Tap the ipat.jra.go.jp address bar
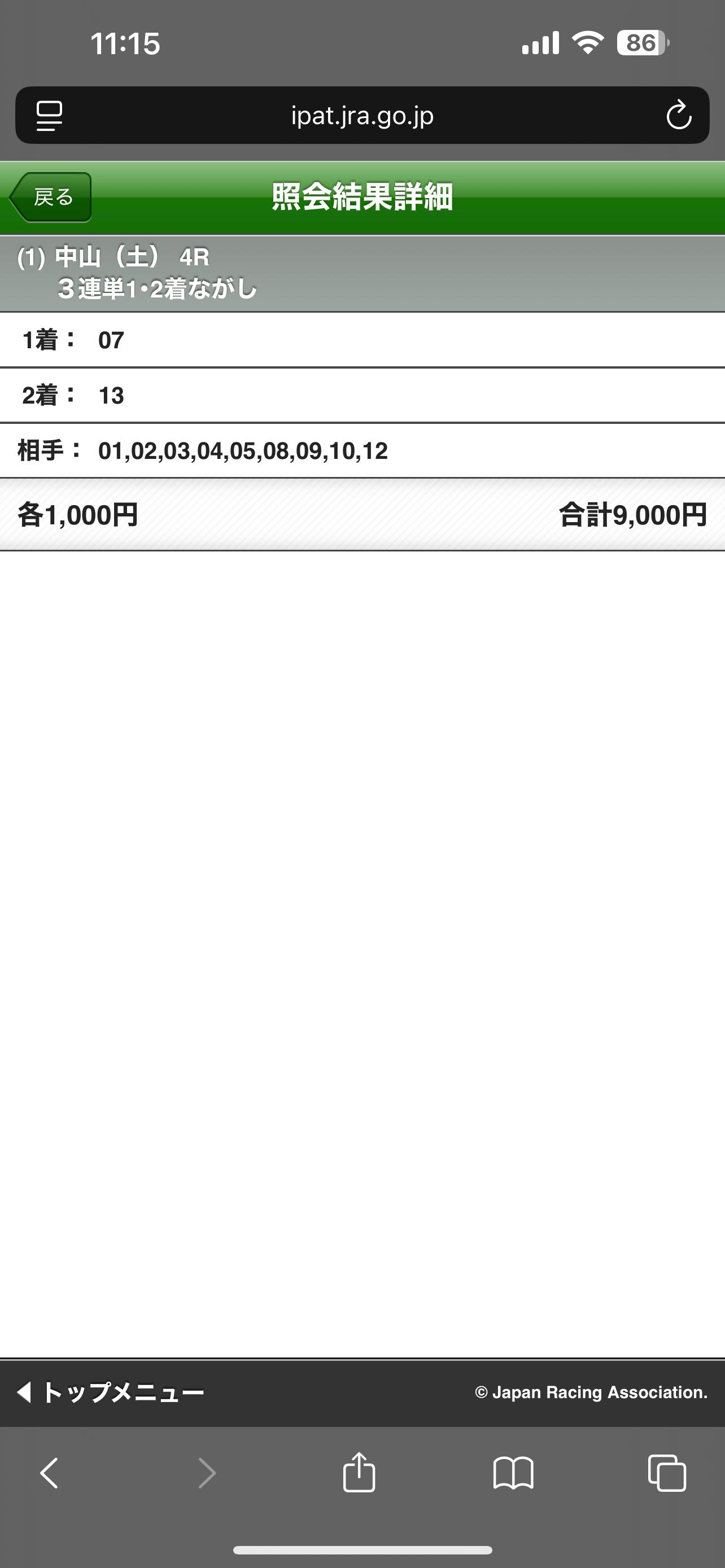This screenshot has height=1568, width=725. 362,116
